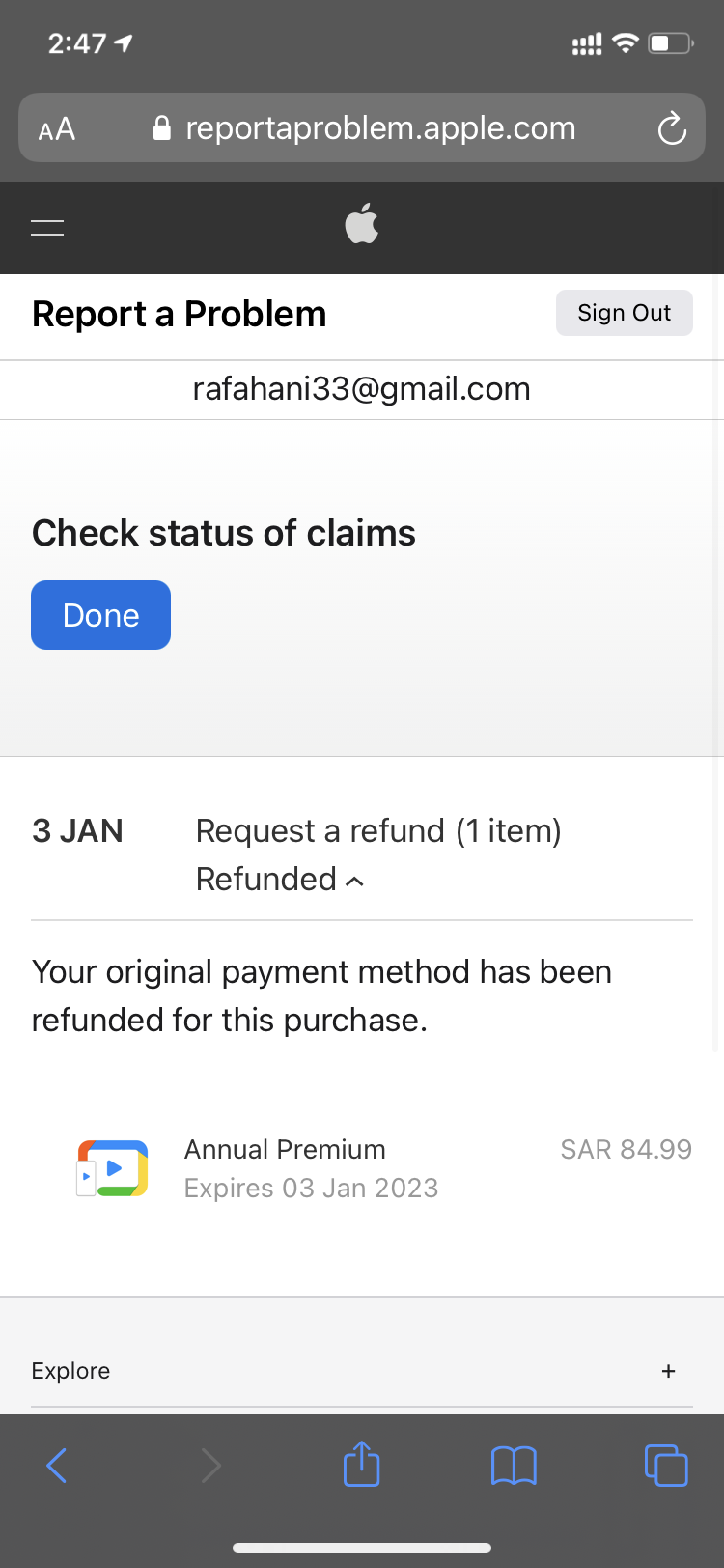Expand the Explore footer section
Viewport: 724px width, 1568px height.
click(362, 1371)
